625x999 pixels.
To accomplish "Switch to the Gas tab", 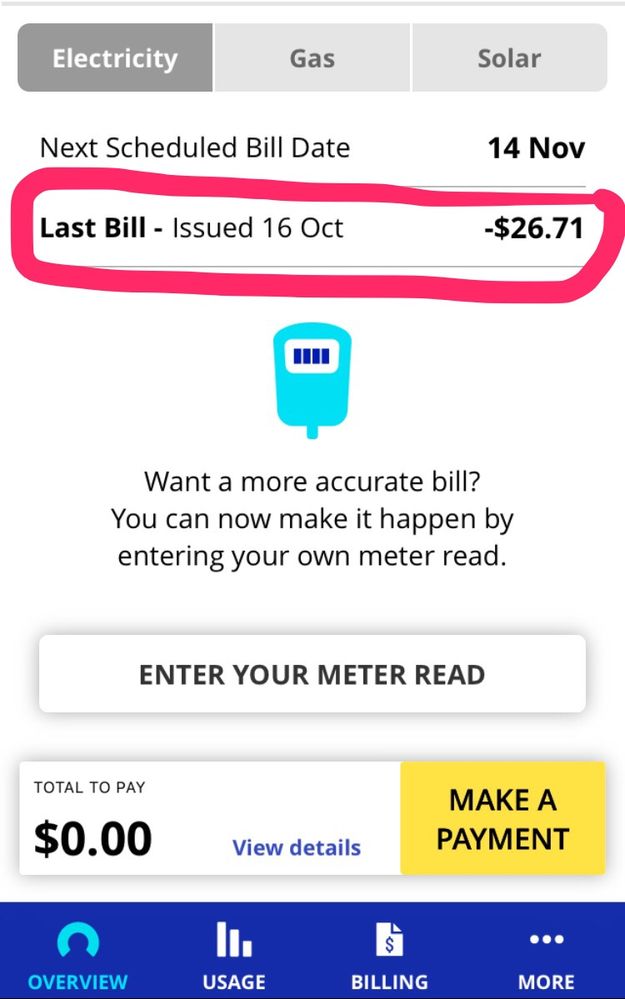I will pos(312,58).
